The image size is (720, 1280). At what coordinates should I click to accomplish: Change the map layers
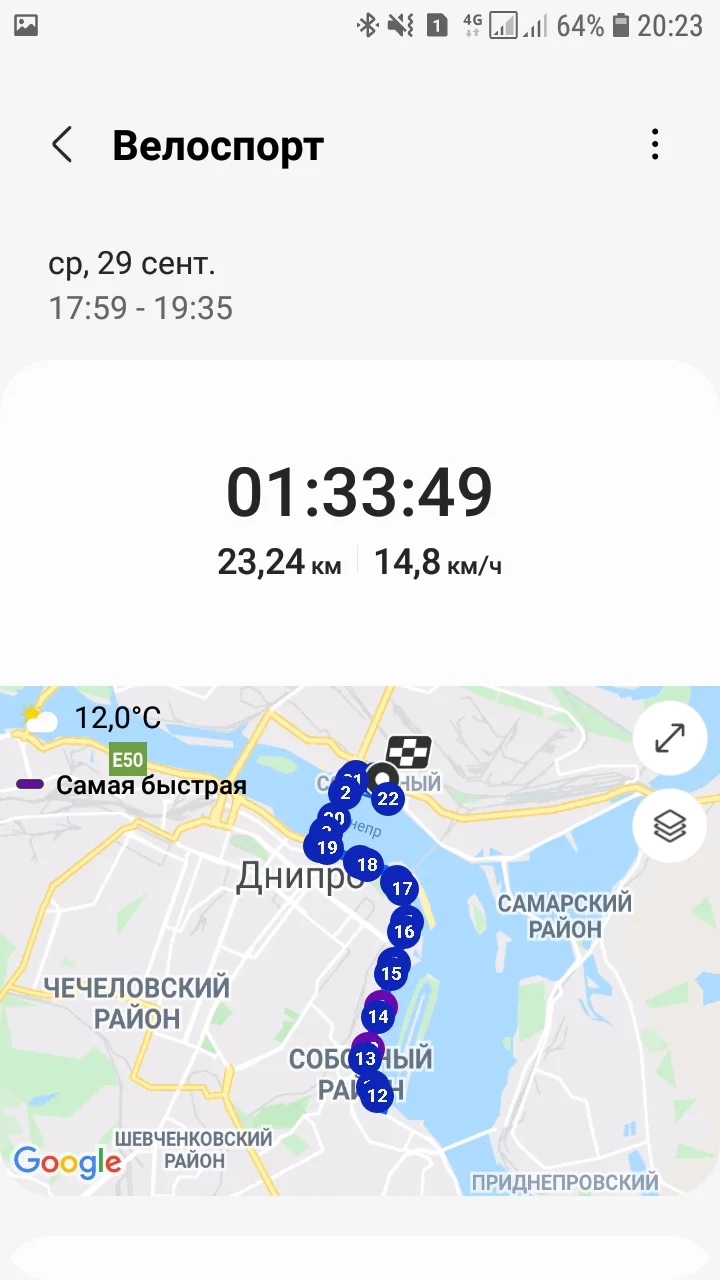669,826
